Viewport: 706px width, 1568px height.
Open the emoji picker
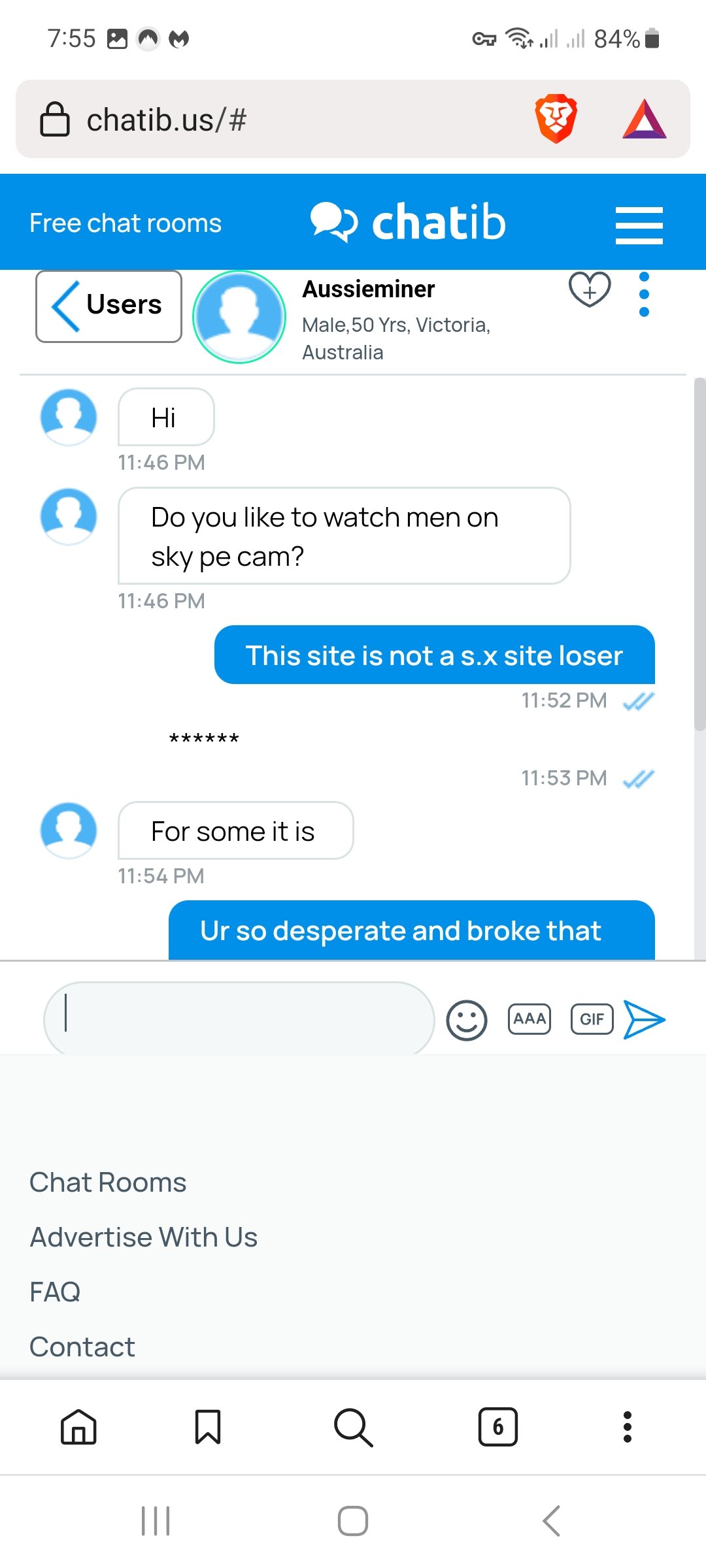click(466, 1020)
